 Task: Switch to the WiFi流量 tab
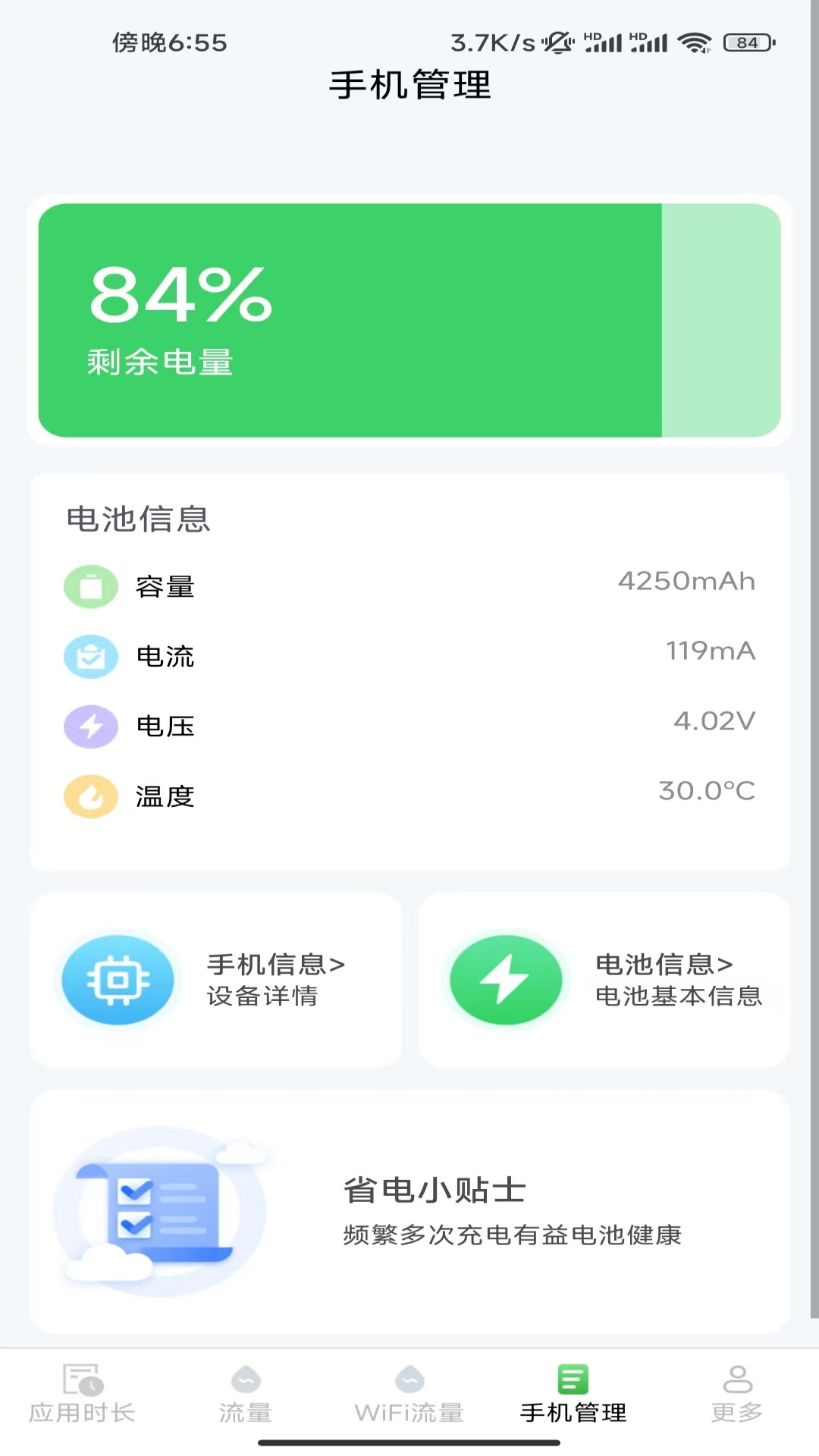(x=409, y=1394)
